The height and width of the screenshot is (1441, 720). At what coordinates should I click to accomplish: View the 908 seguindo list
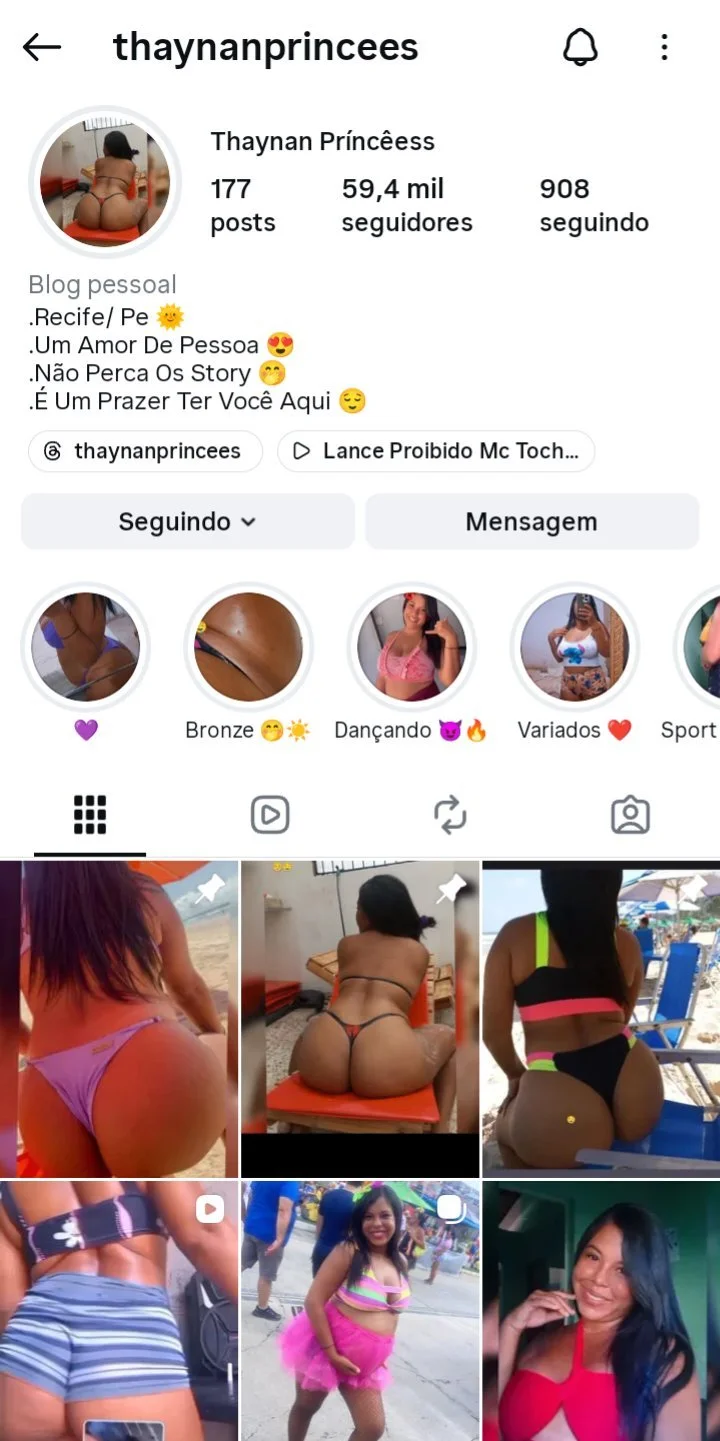click(x=594, y=205)
